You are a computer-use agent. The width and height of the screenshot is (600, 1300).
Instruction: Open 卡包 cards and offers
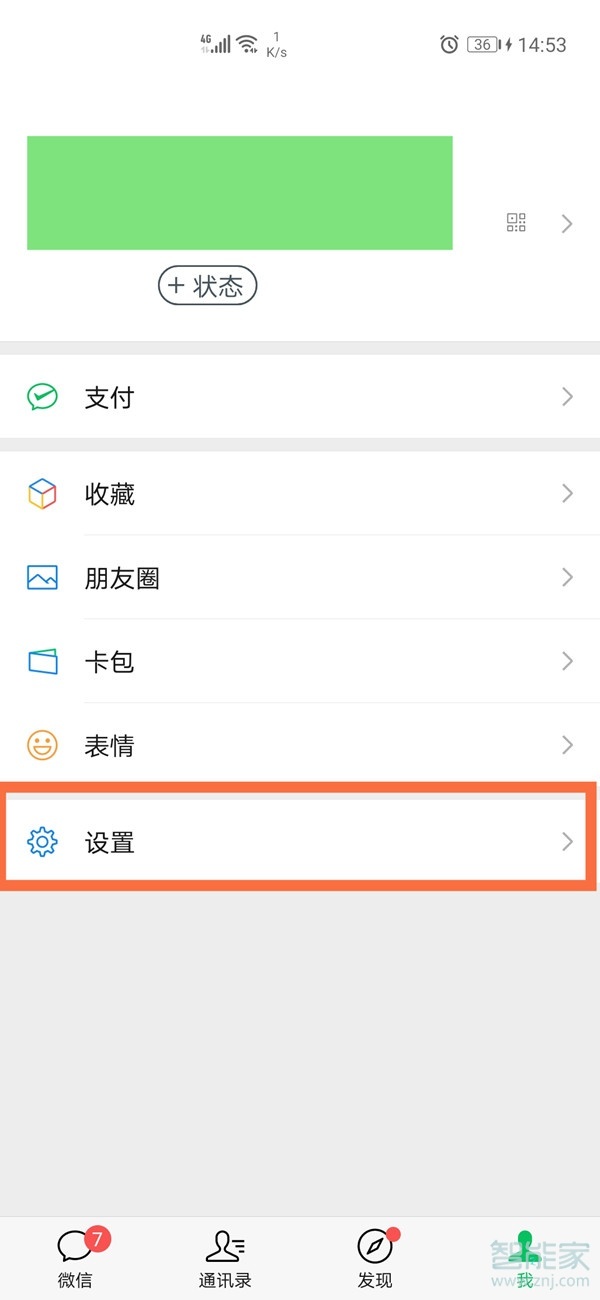coord(300,661)
